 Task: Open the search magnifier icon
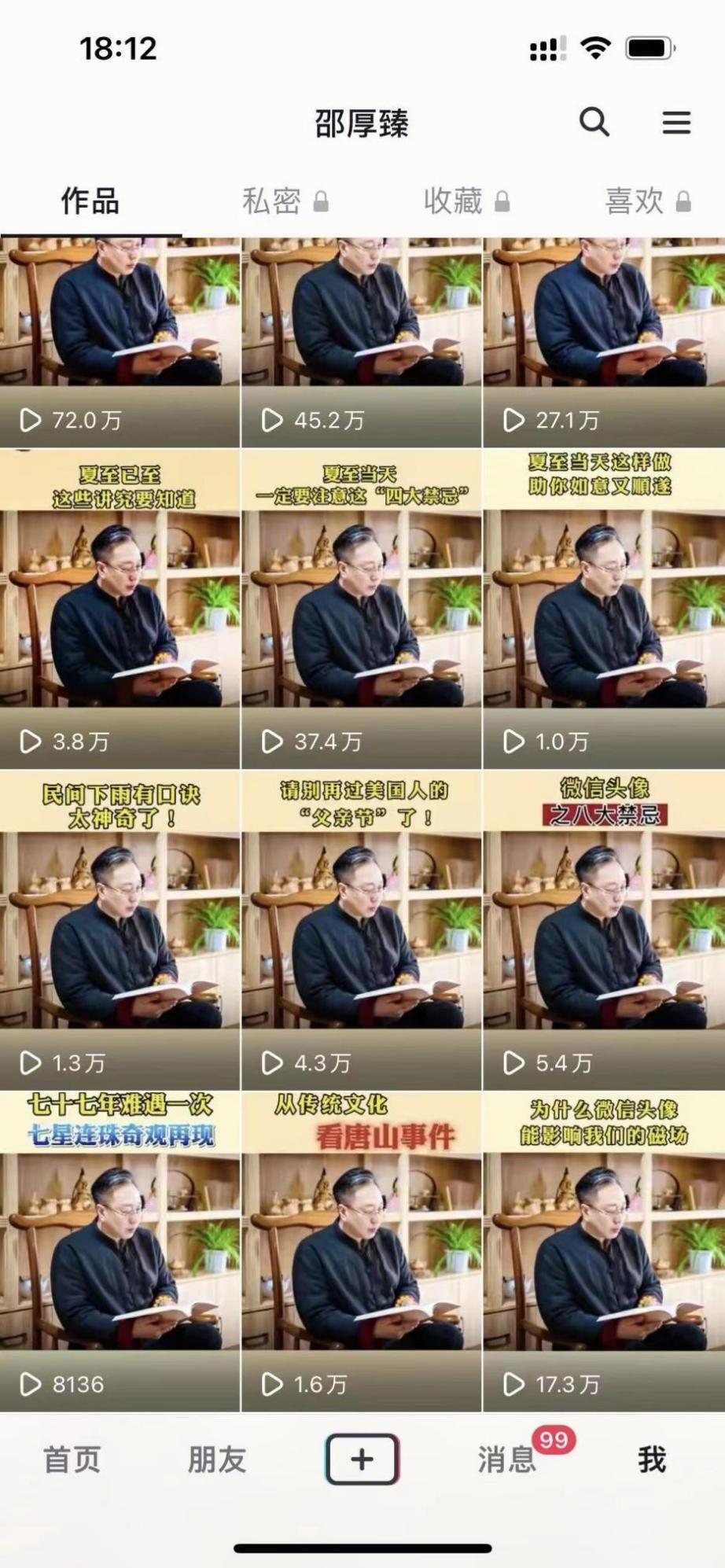[x=594, y=123]
